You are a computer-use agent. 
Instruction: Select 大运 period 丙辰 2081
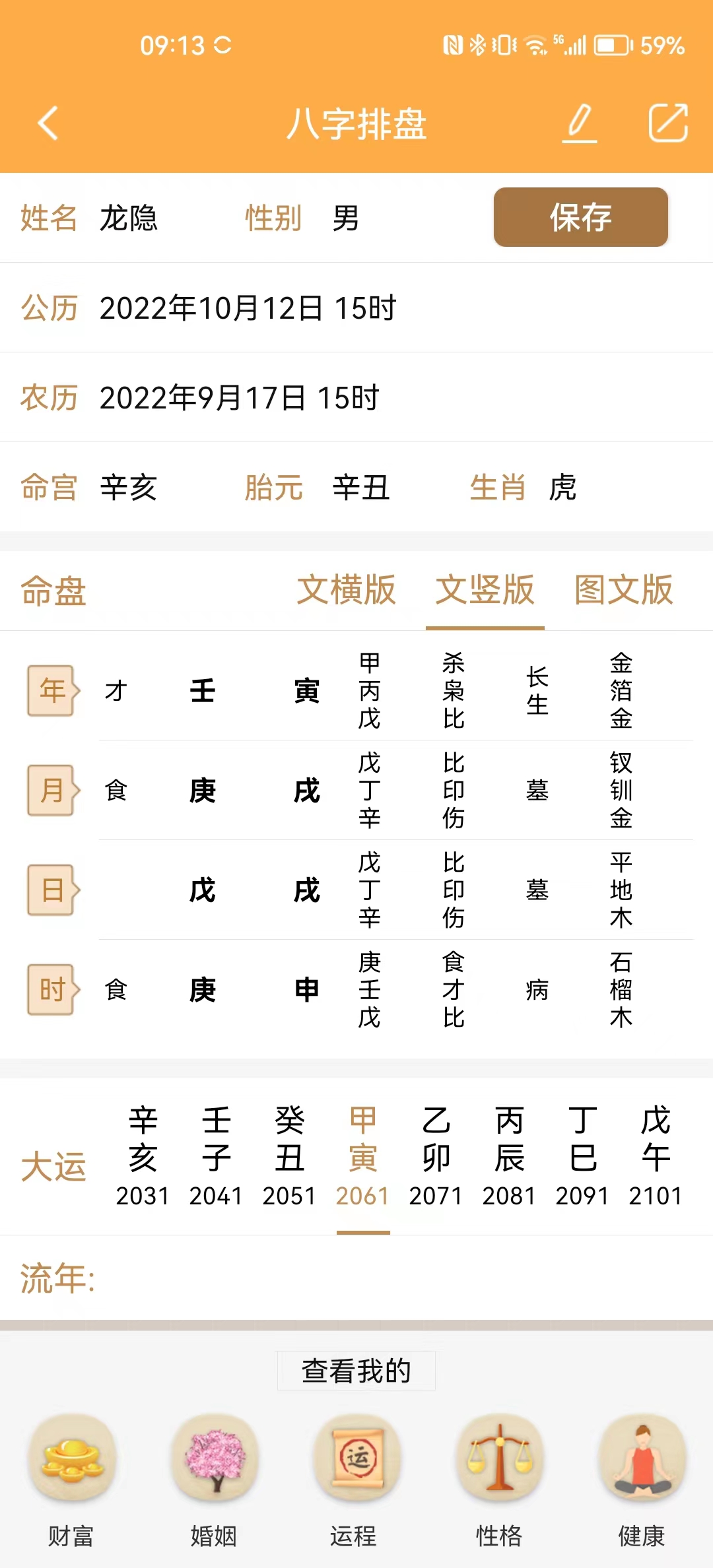[x=509, y=1157]
